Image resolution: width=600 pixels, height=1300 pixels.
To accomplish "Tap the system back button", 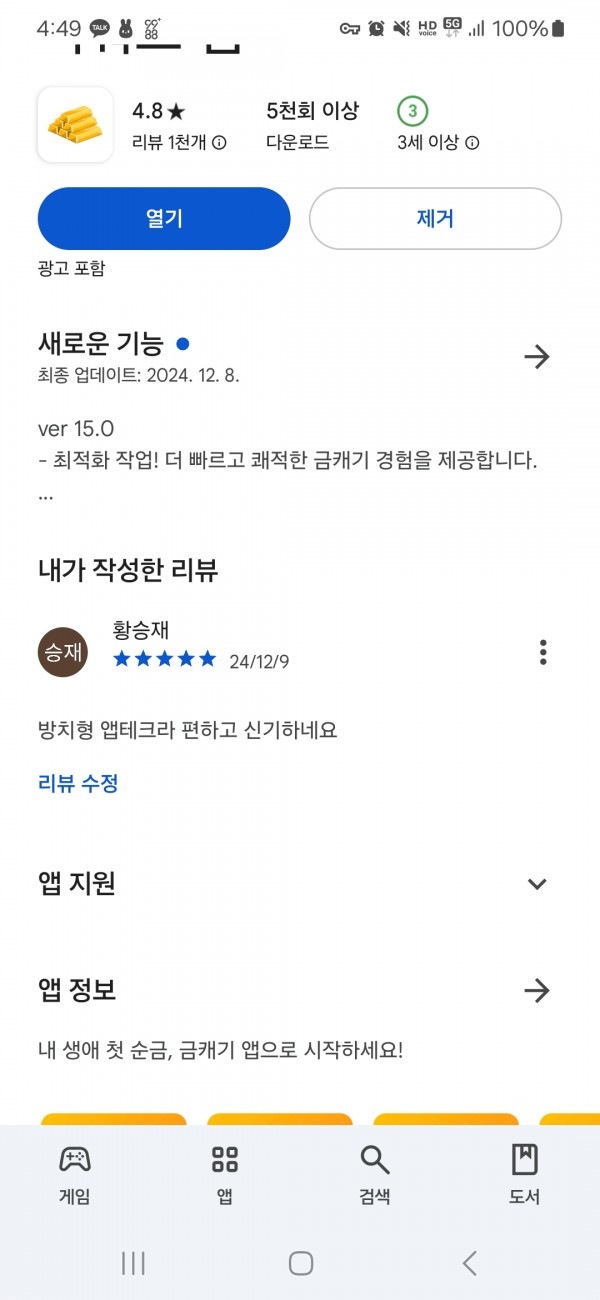I will [469, 1263].
